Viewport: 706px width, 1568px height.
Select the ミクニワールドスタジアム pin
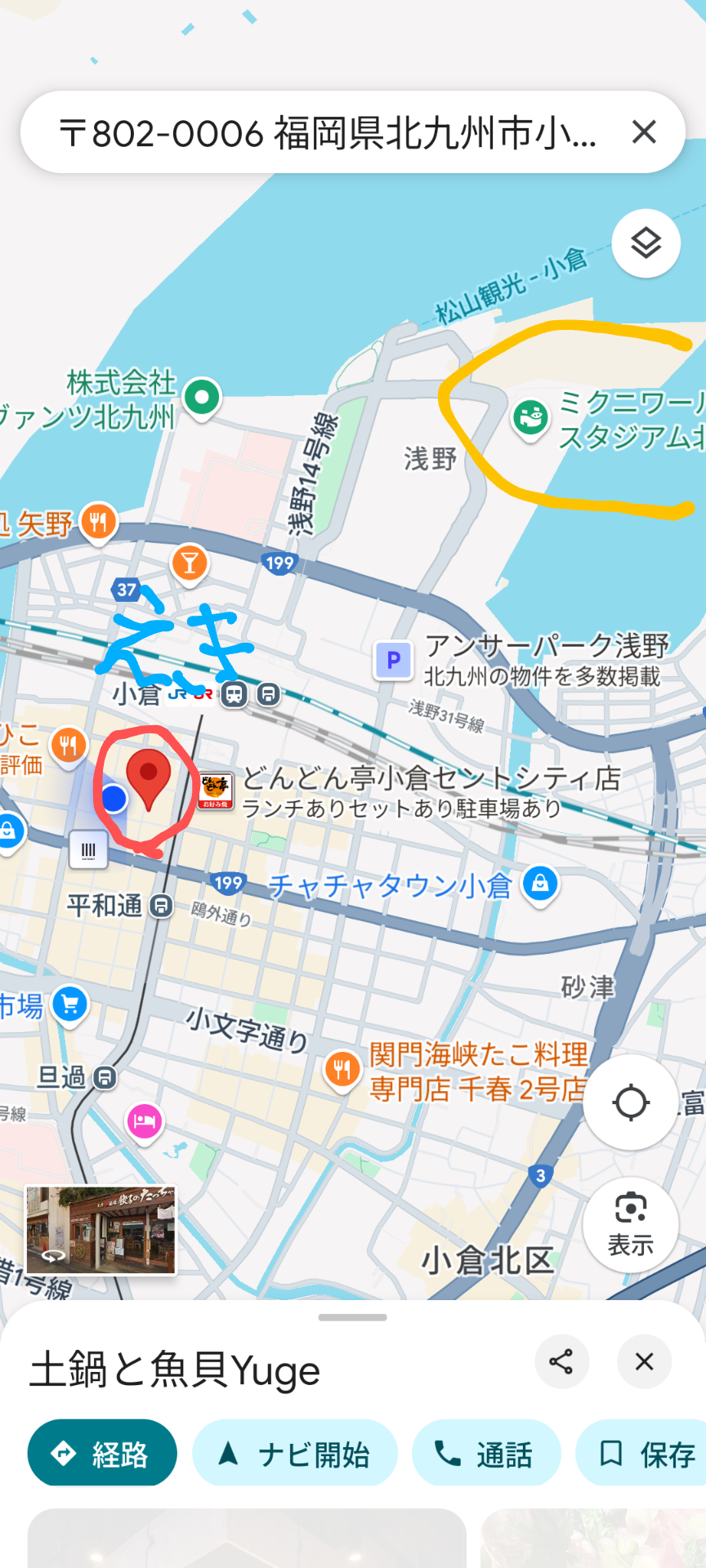(530, 419)
